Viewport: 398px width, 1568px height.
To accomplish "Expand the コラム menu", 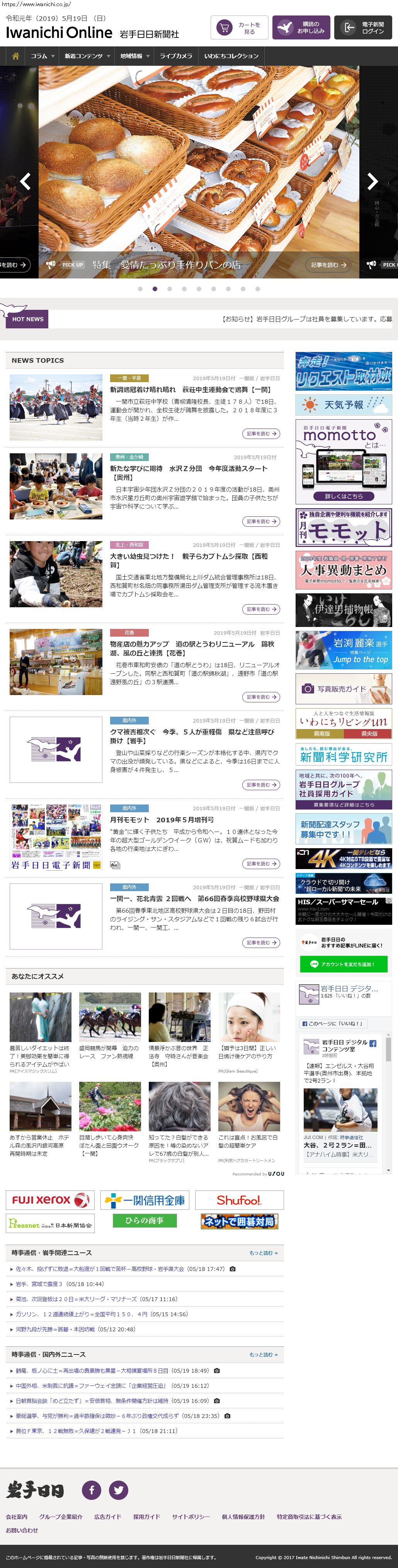I will coord(43,56).
